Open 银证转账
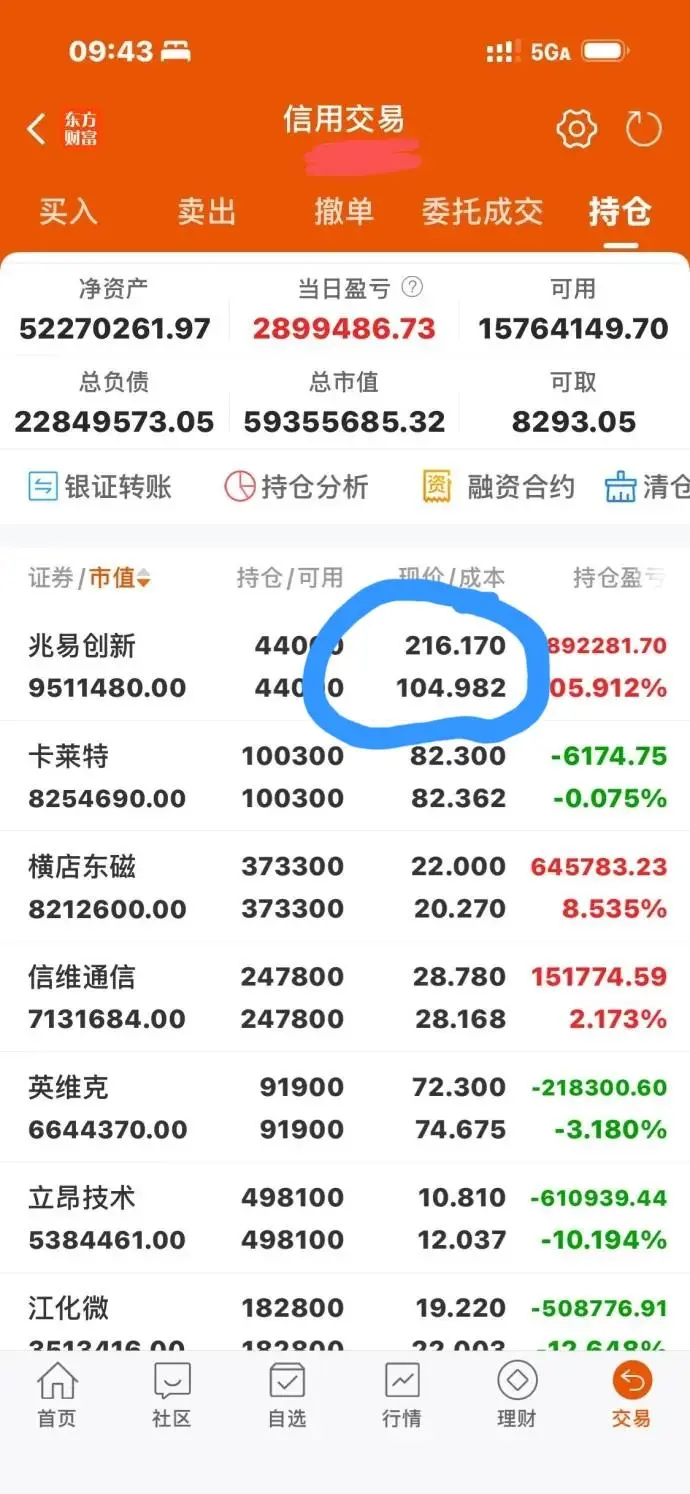 click(100, 487)
